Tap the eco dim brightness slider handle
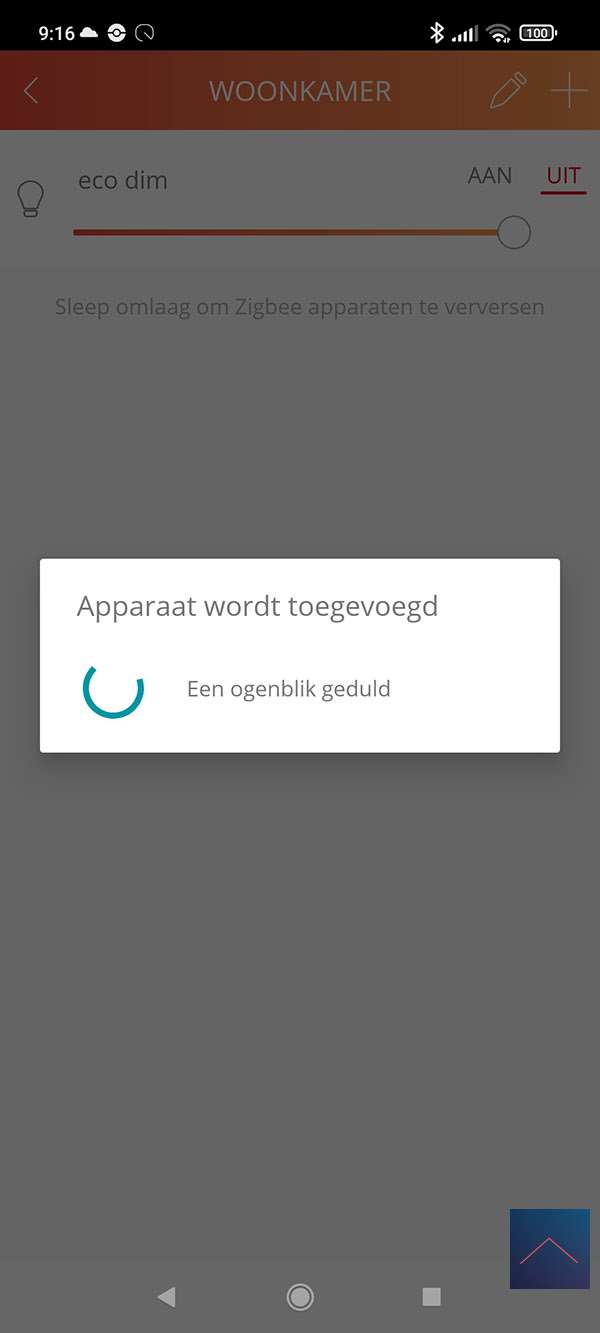The image size is (600, 1333). pos(513,232)
